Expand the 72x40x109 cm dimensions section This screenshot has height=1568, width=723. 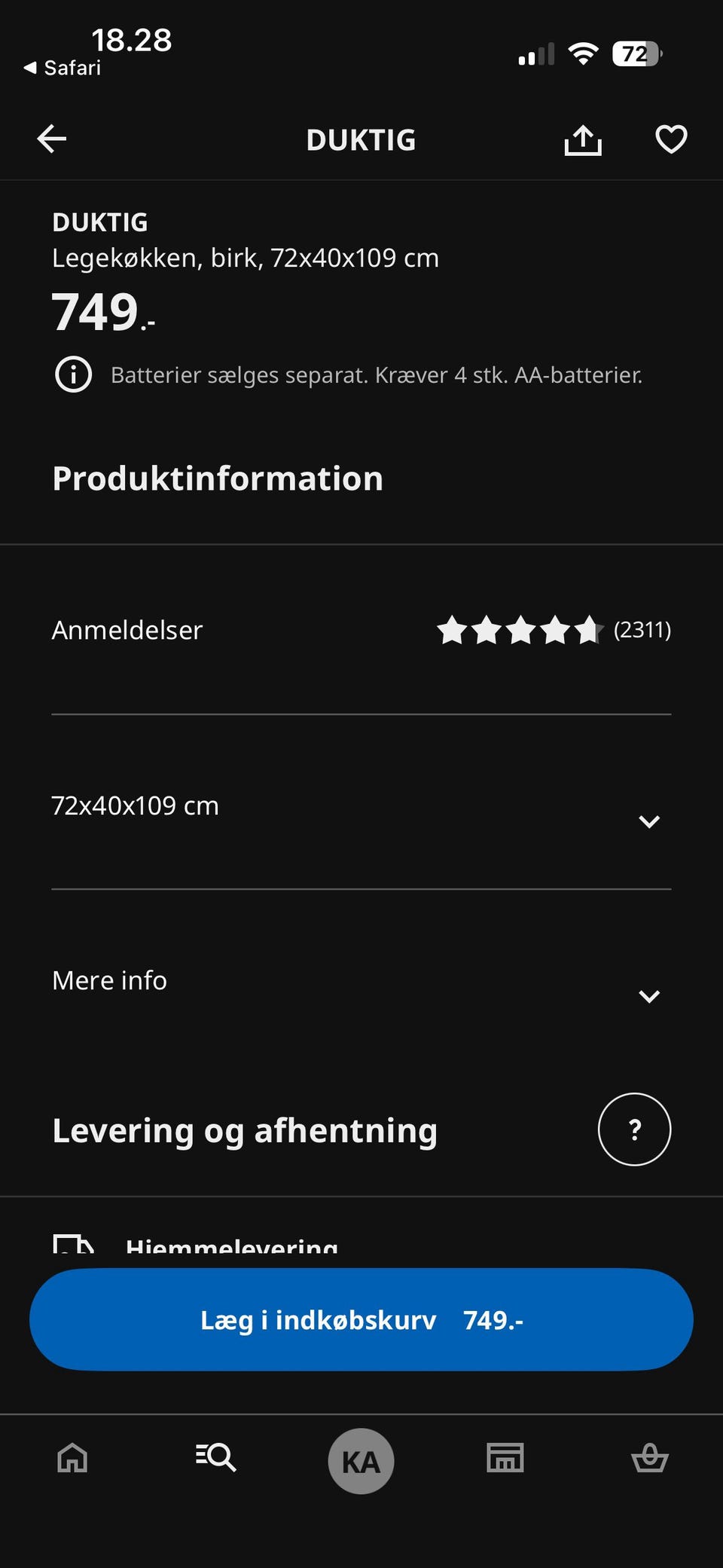(649, 821)
